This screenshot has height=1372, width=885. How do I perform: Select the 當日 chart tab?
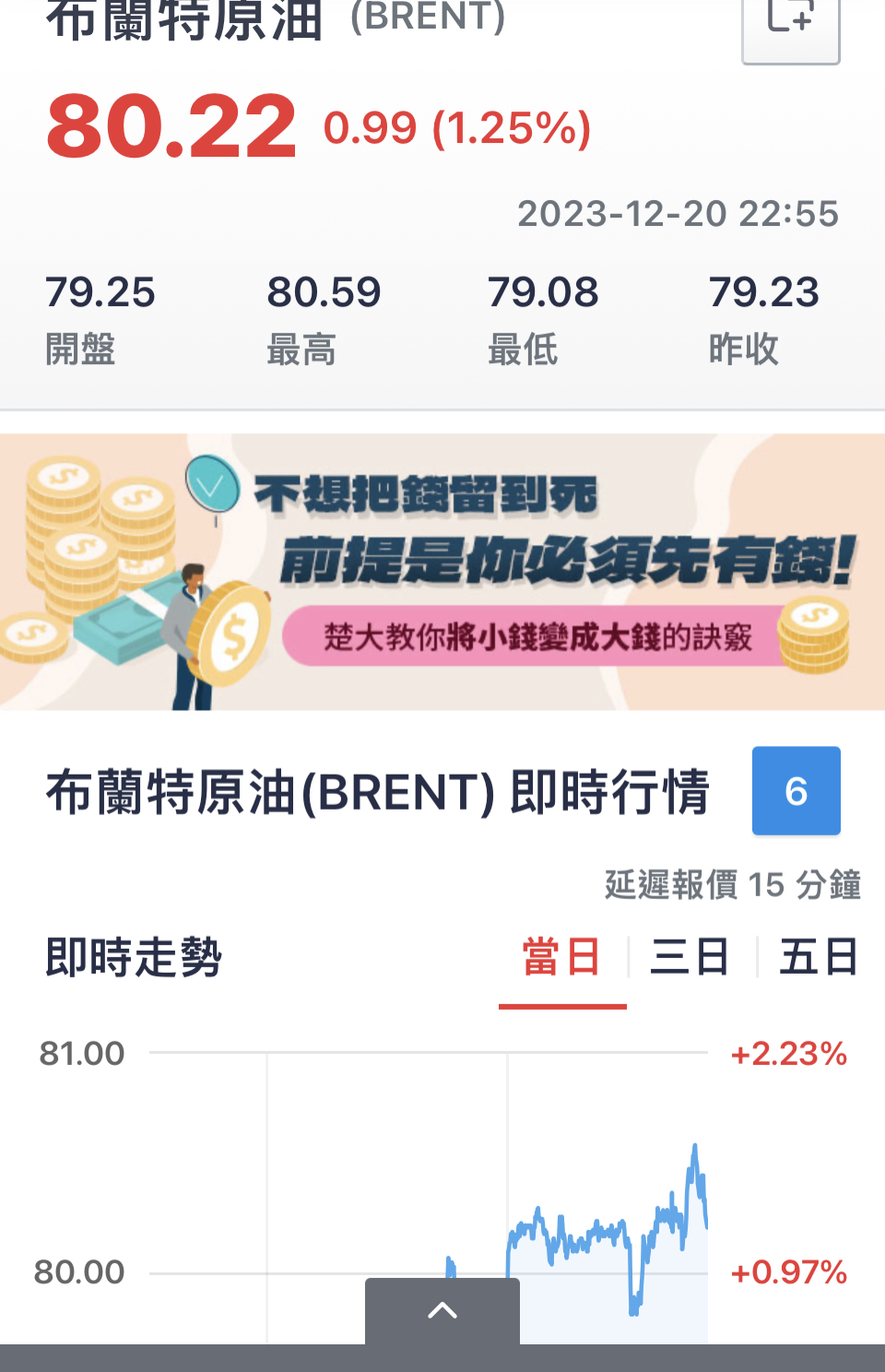click(x=562, y=957)
